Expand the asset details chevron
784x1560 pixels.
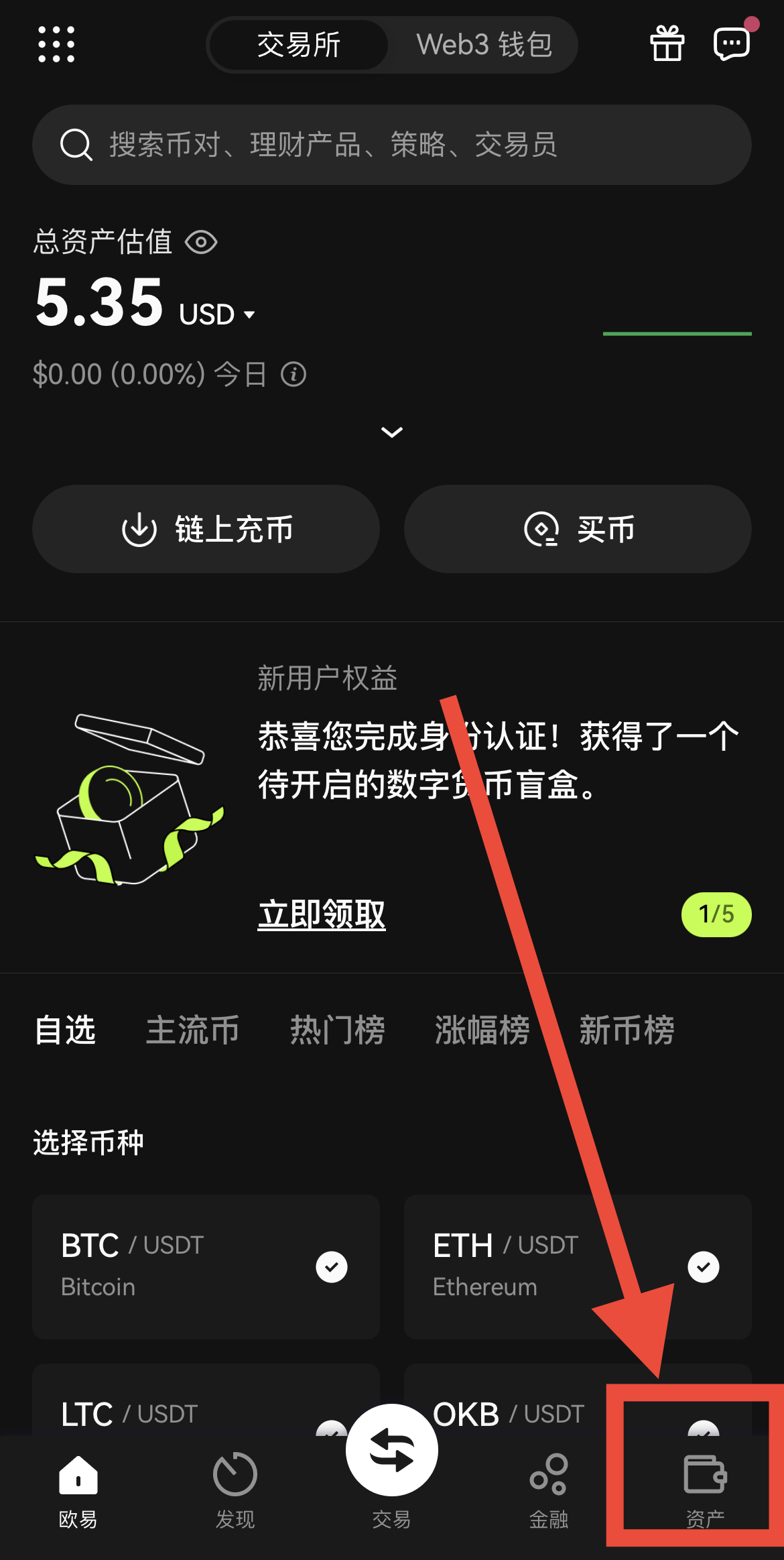(392, 432)
